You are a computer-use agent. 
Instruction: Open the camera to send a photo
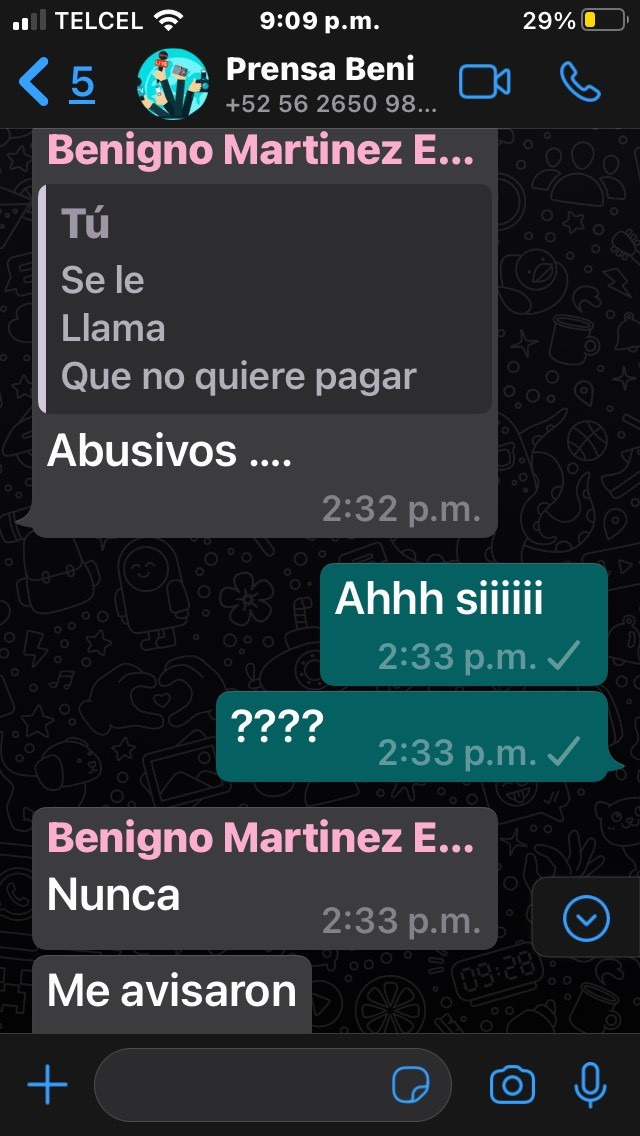[512, 1085]
